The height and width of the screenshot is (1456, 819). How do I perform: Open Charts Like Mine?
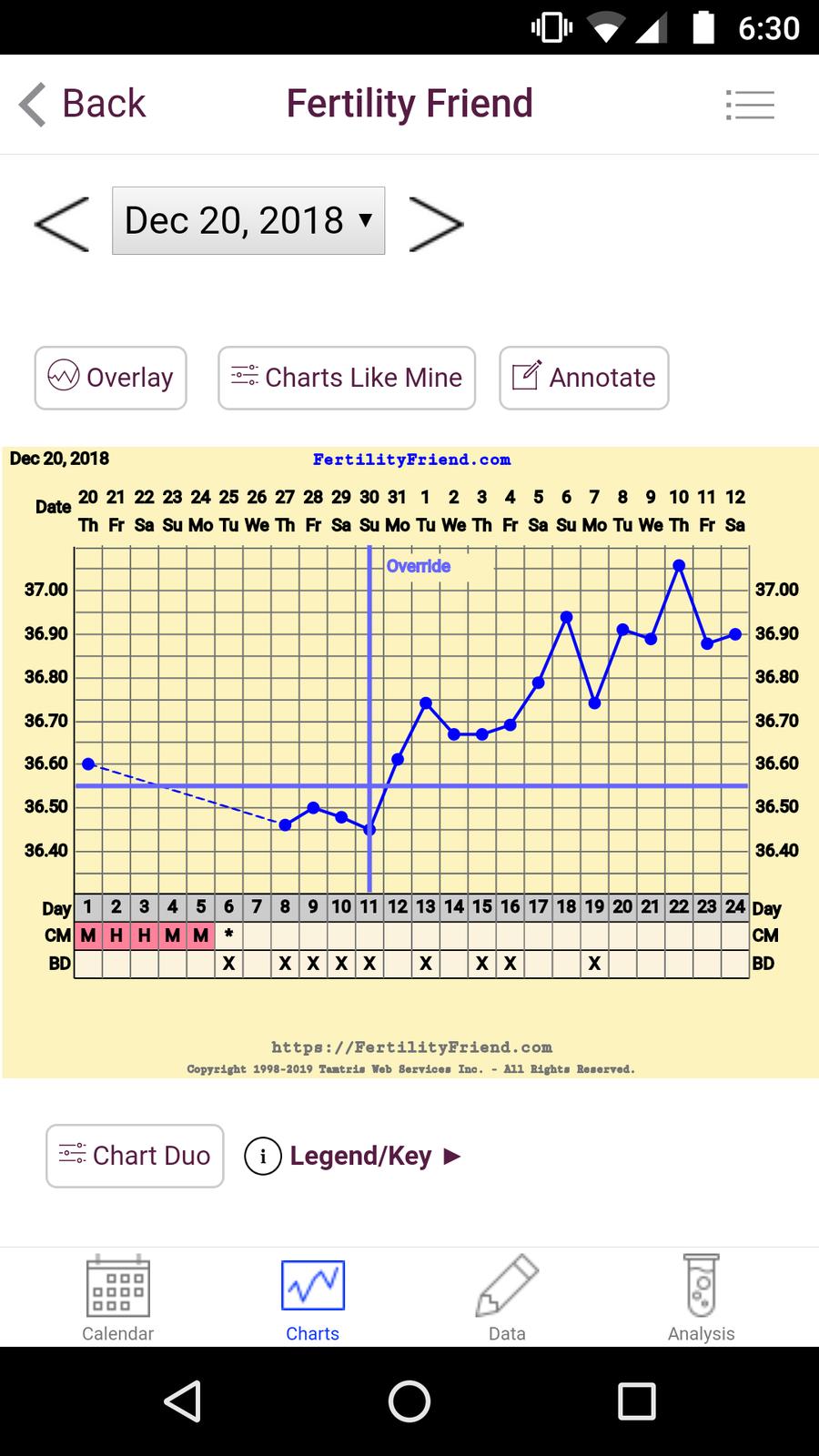(347, 378)
